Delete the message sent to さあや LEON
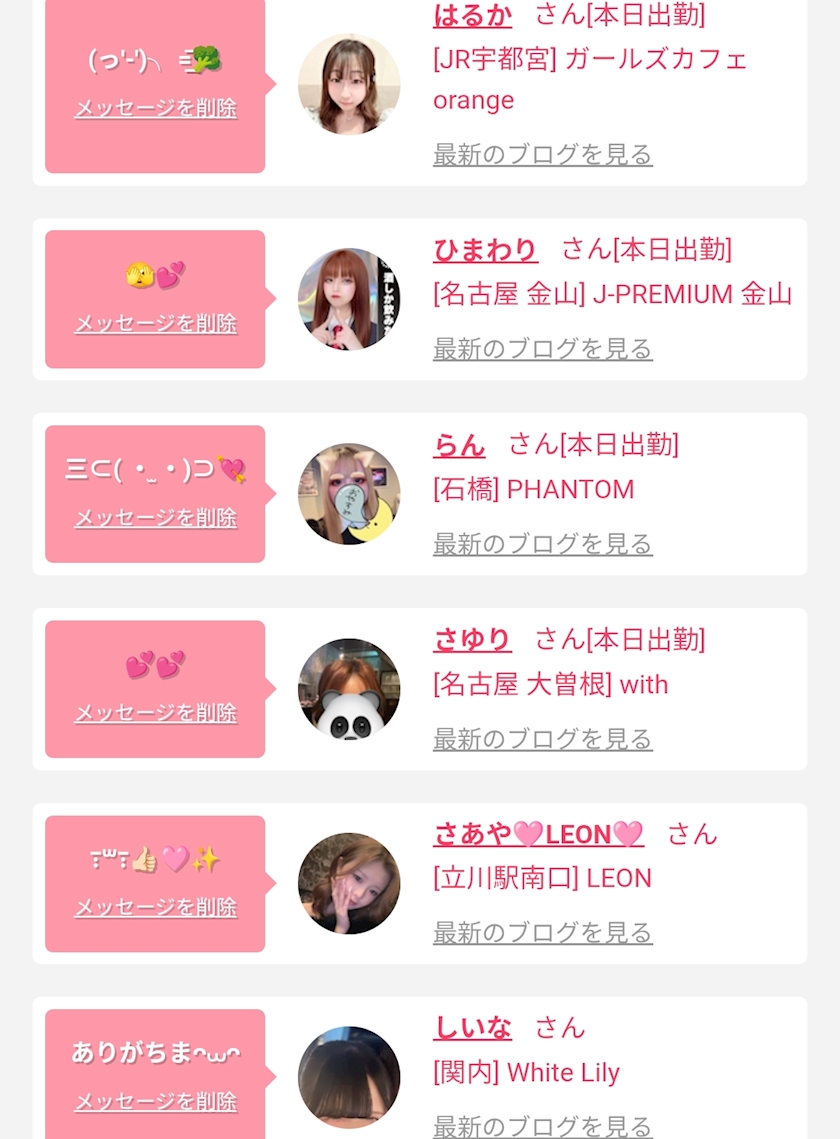 [x=156, y=907]
